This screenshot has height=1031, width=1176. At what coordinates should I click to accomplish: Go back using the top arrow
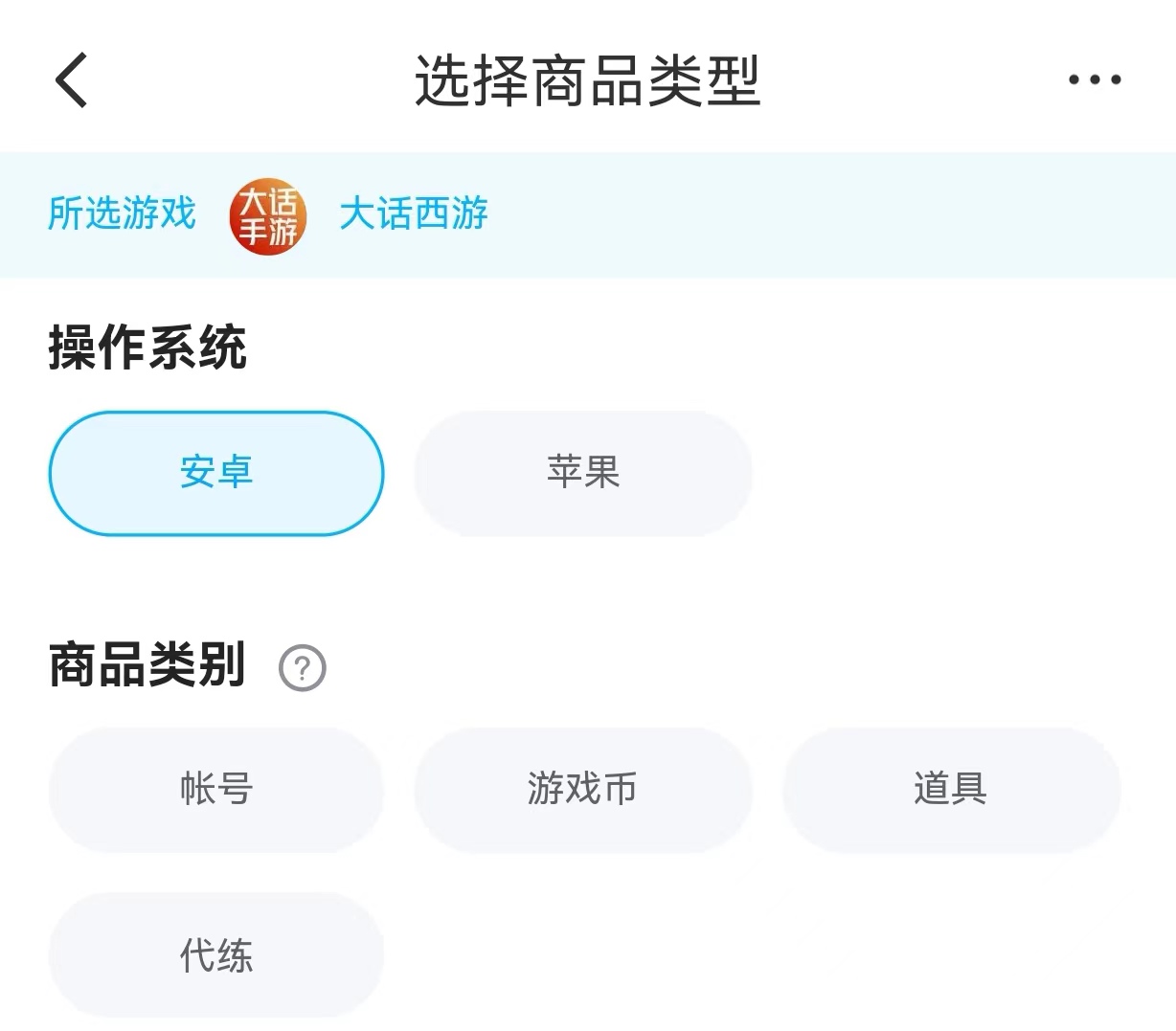(72, 79)
